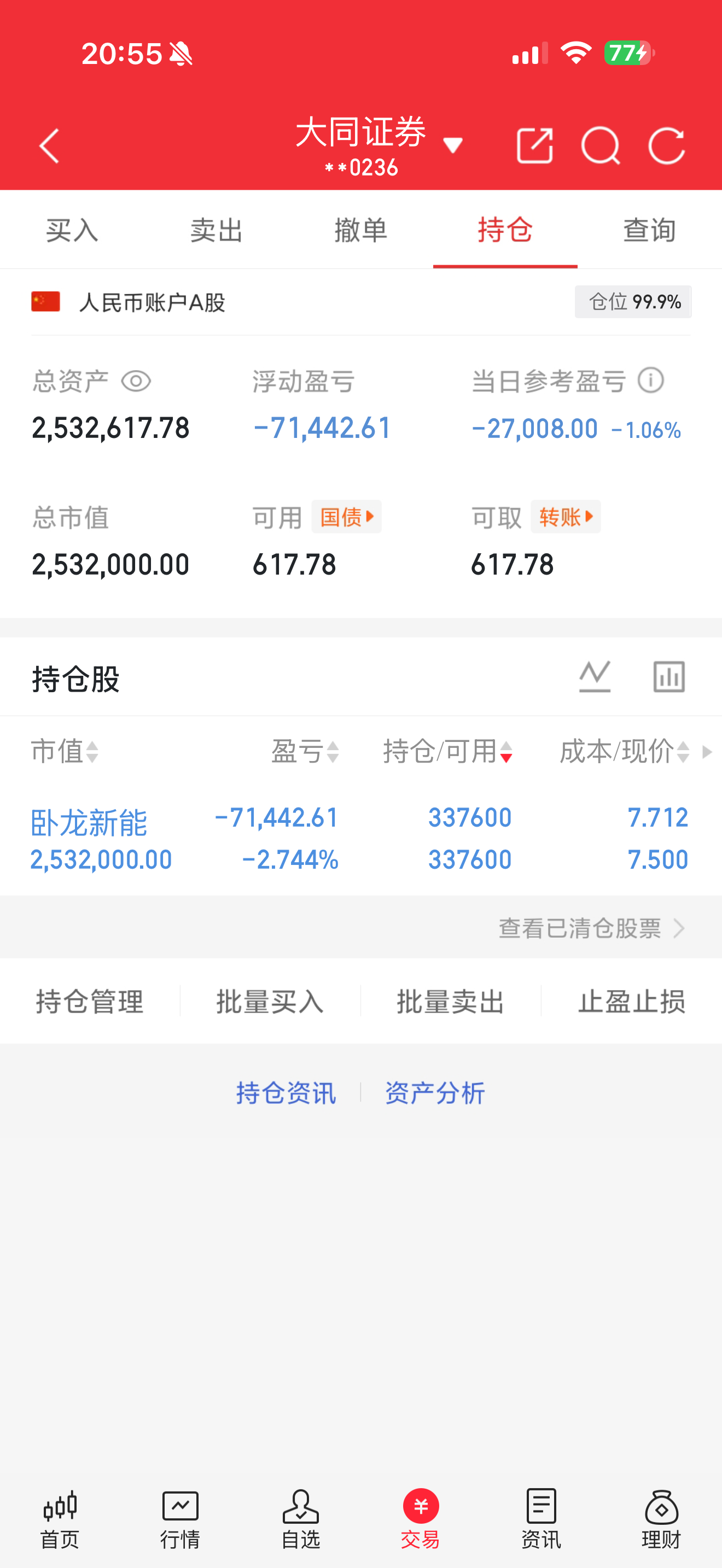Go to the 查询 tab
This screenshot has height=1568, width=722.
click(650, 230)
